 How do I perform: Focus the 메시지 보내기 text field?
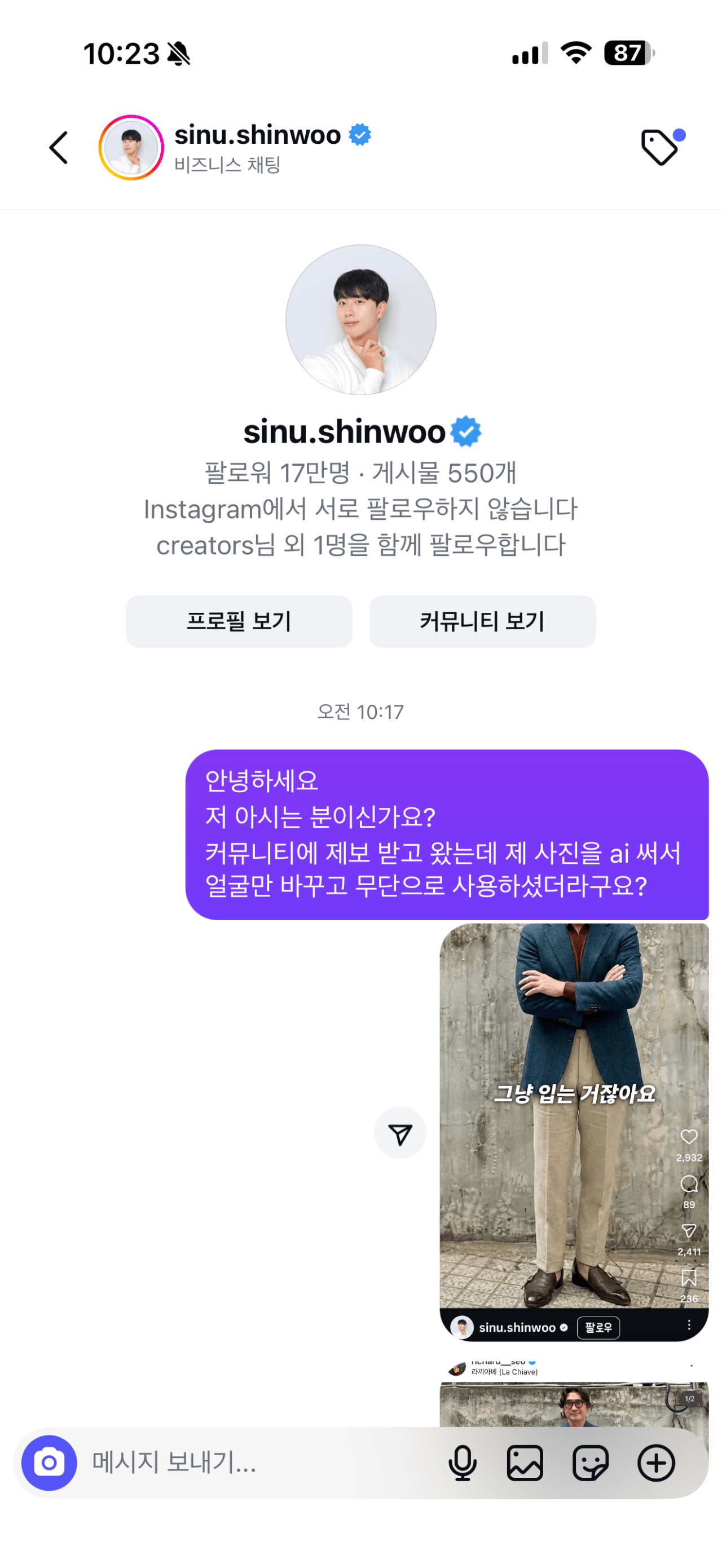pyautogui.click(x=256, y=1463)
